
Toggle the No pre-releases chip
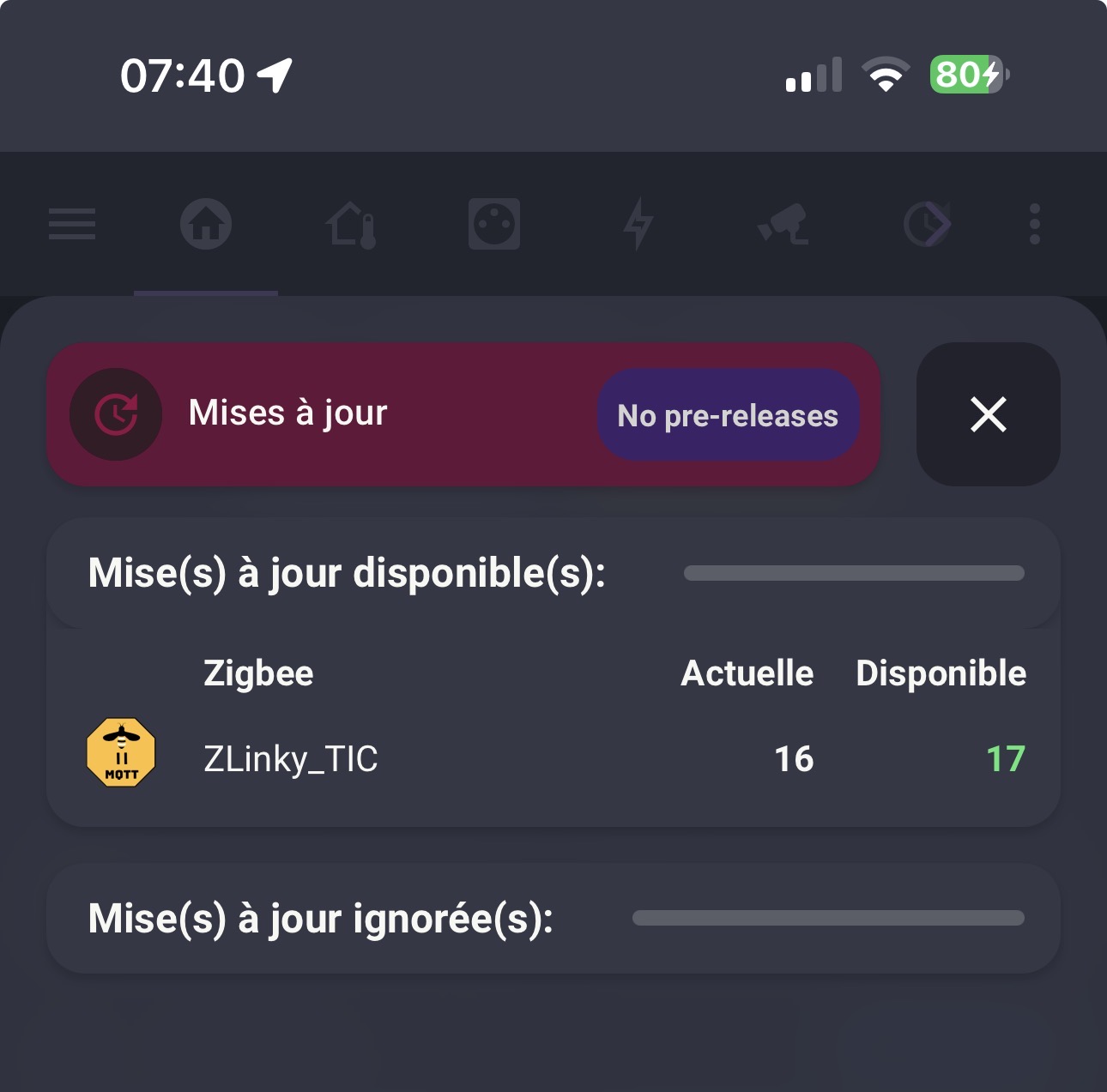pyautogui.click(x=728, y=415)
